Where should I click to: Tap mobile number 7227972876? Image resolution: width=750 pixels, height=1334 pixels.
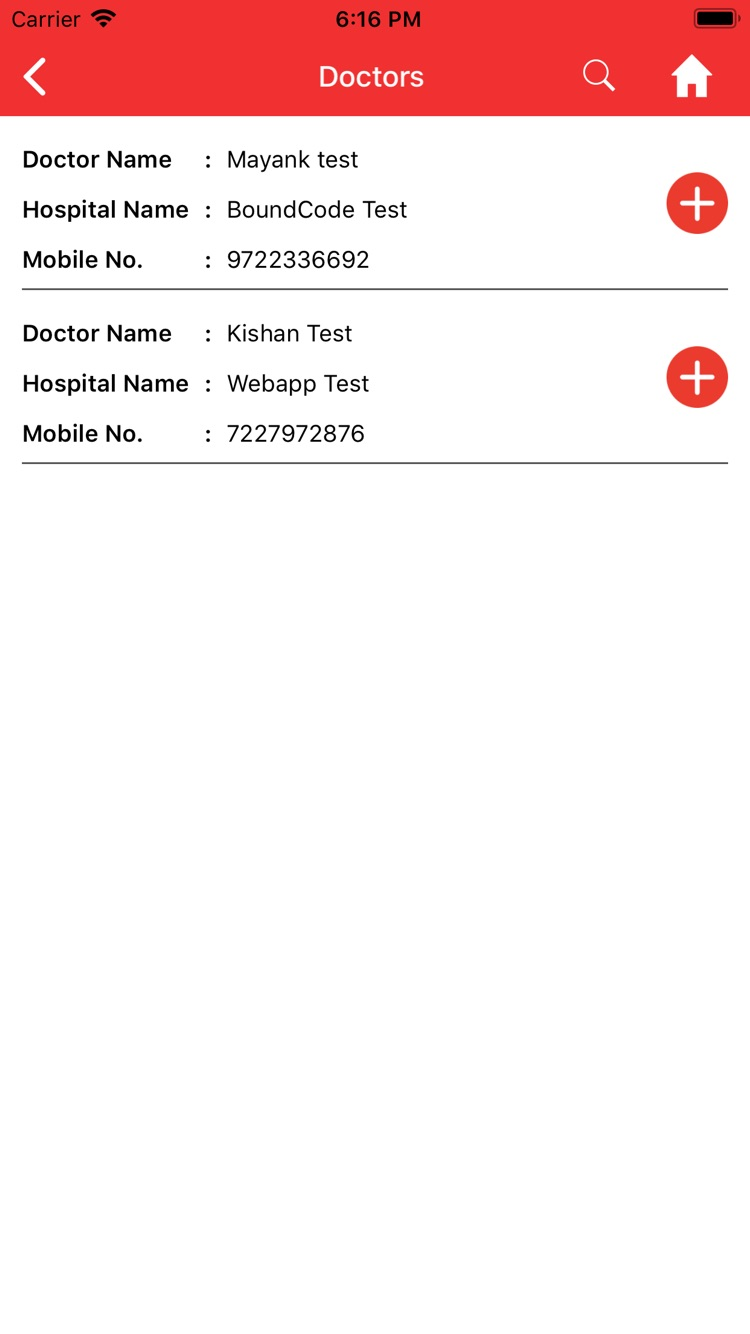296,433
